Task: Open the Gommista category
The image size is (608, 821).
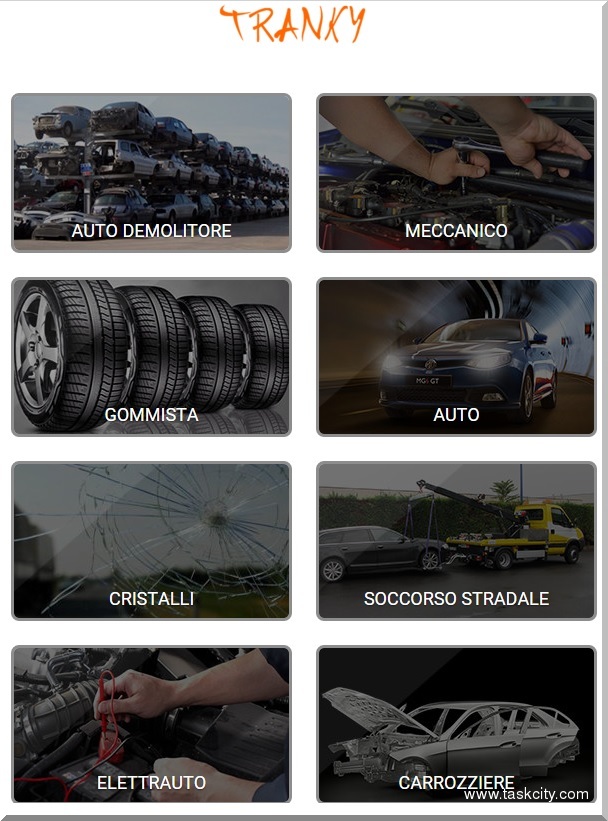Action: pos(151,357)
